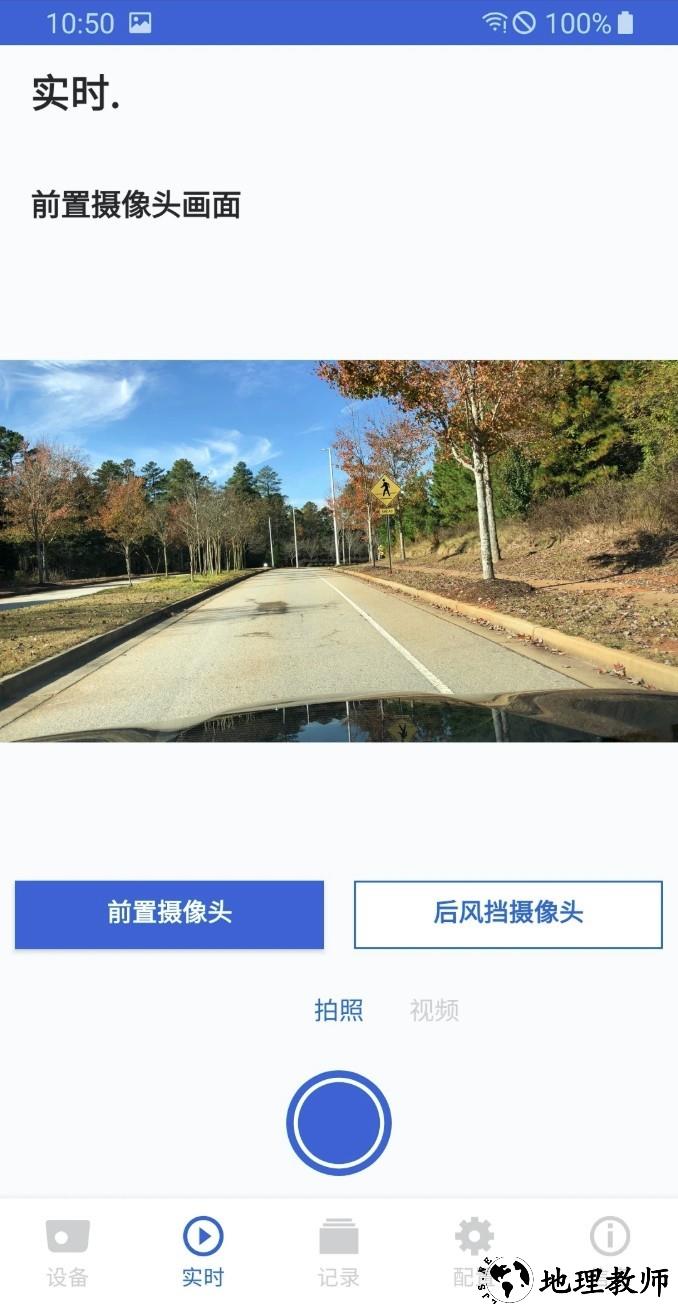
Task: Open the 记录 tab
Action: click(x=339, y=1252)
